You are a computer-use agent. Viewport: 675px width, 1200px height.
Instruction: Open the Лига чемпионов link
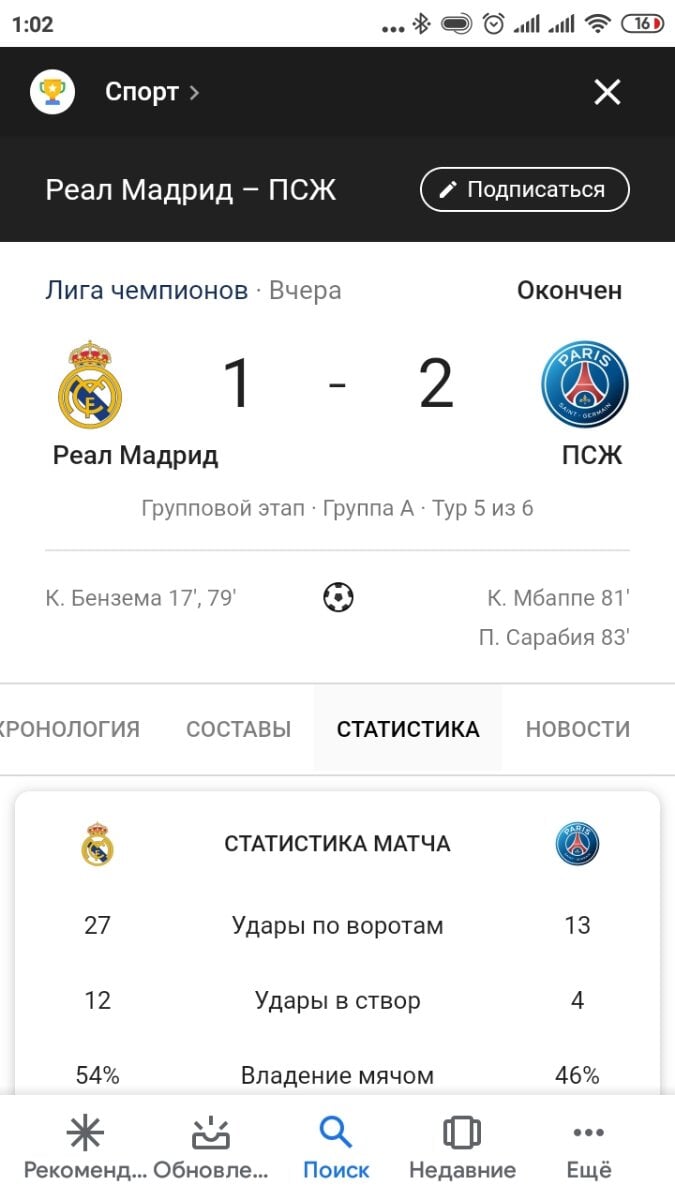[146, 291]
